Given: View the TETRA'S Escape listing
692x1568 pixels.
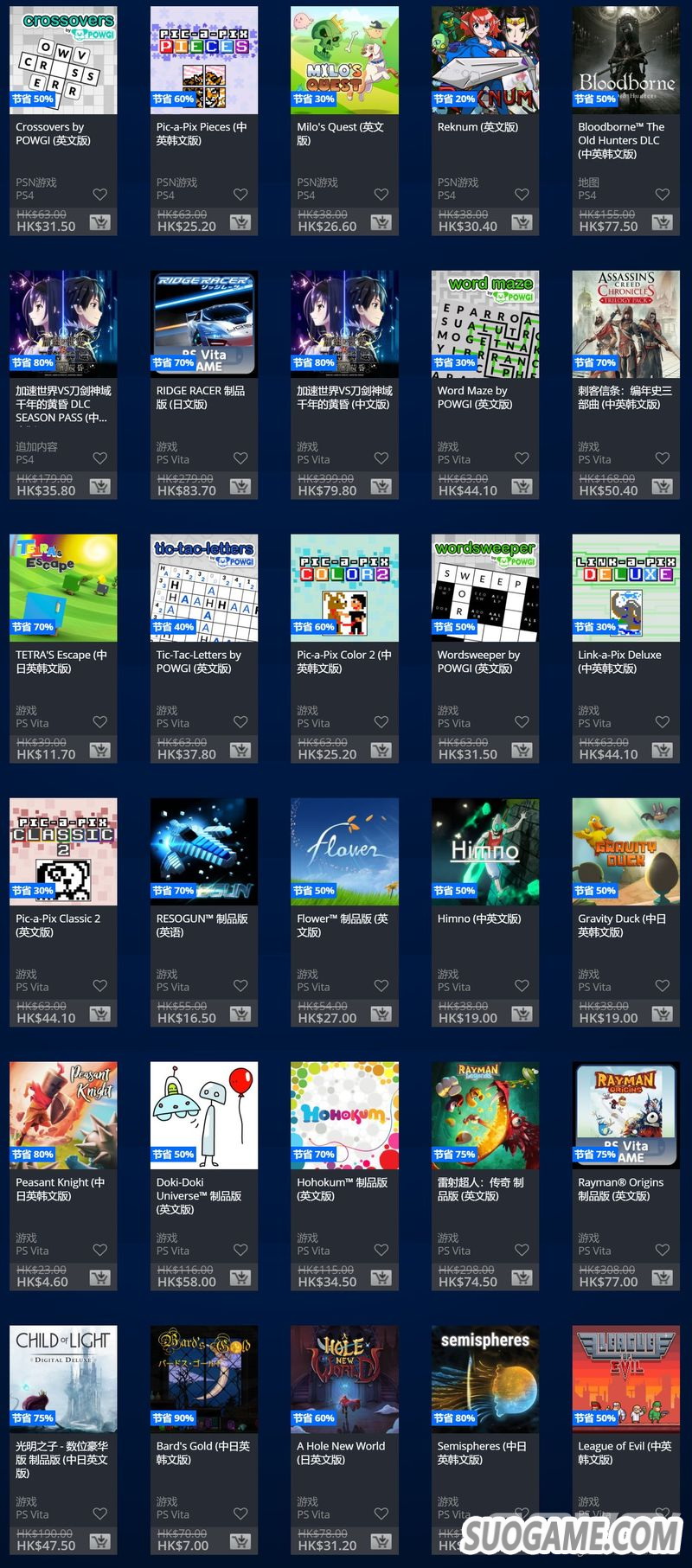Looking at the screenshot, I should point(63,588).
